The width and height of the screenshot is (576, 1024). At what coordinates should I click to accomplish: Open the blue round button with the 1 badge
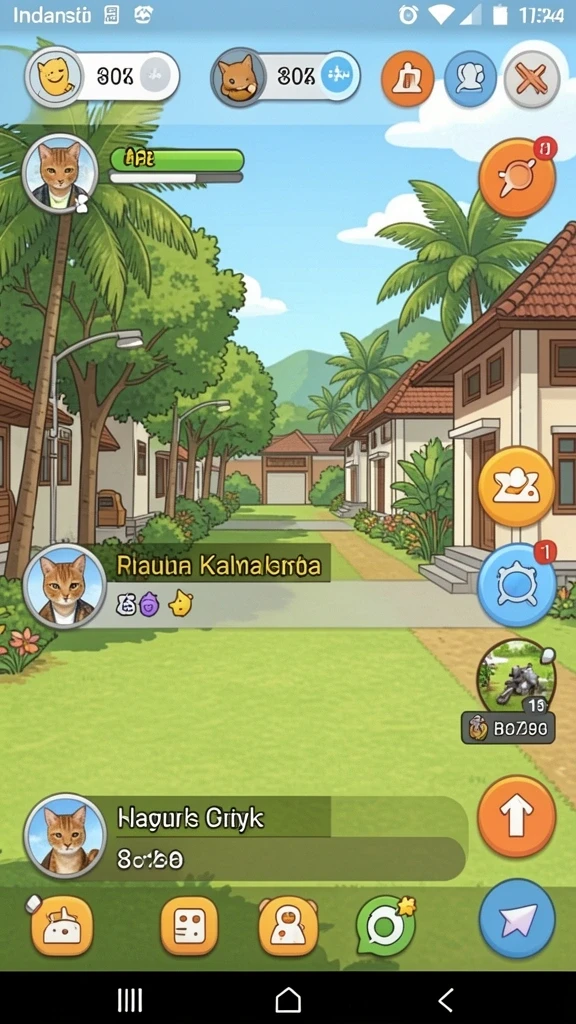pyautogui.click(x=517, y=584)
